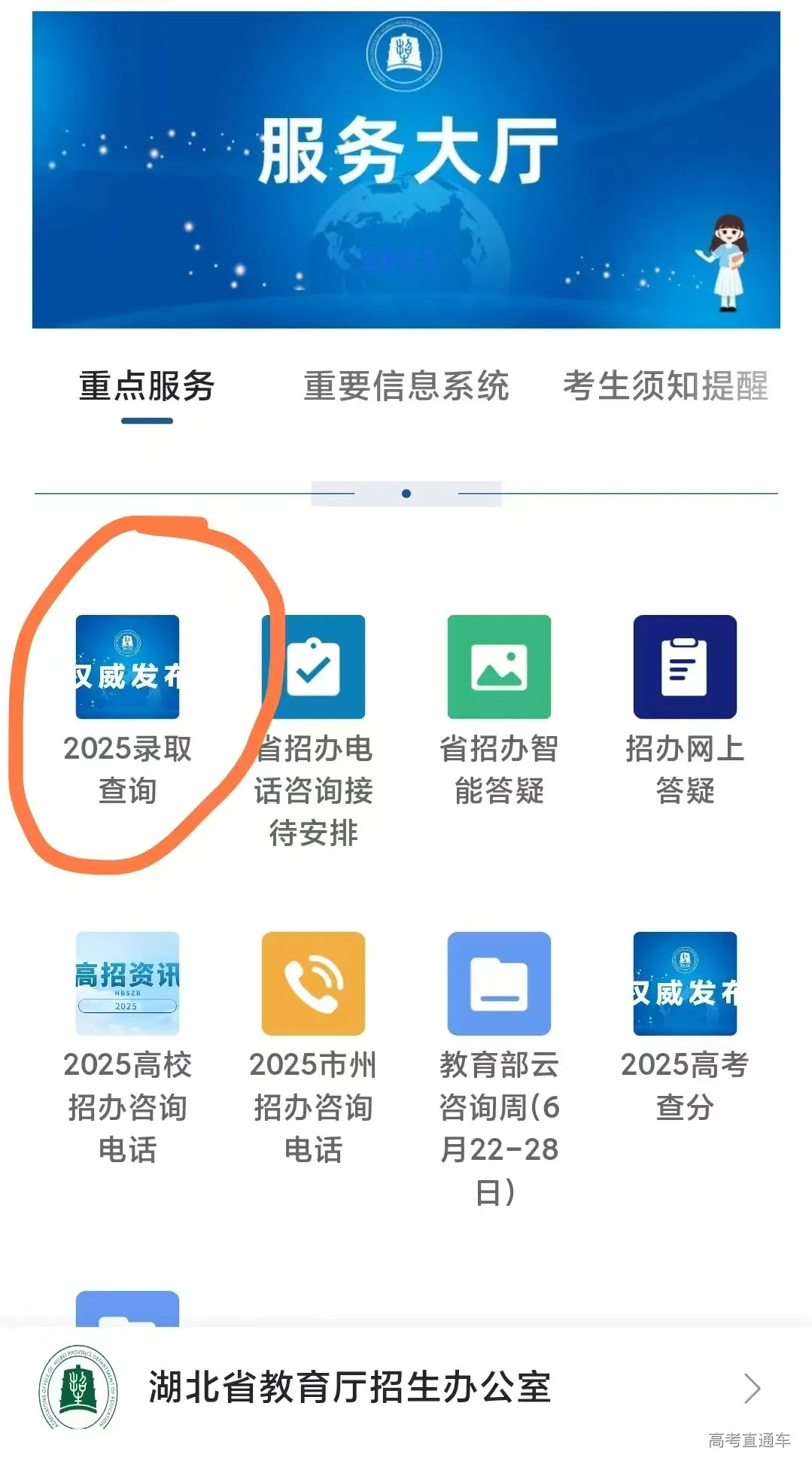Screen dimensions: 812x1470
Task: Open 教育部云咨询周 folder icon
Action: click(x=500, y=982)
